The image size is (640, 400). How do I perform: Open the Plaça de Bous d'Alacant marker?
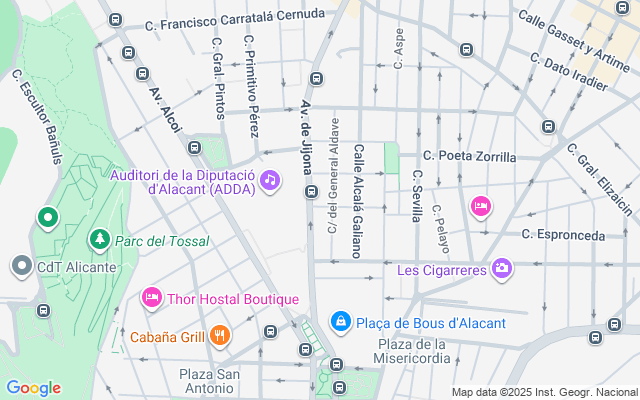341,322
